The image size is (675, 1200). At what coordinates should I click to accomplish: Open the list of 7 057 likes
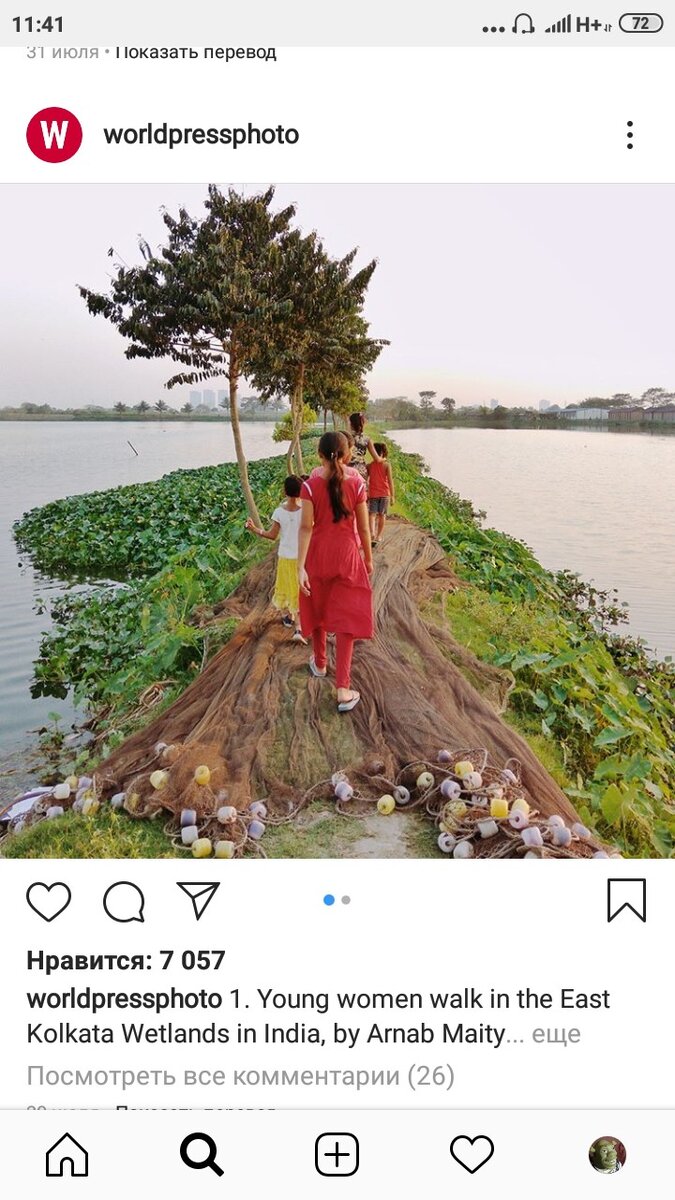(126, 961)
